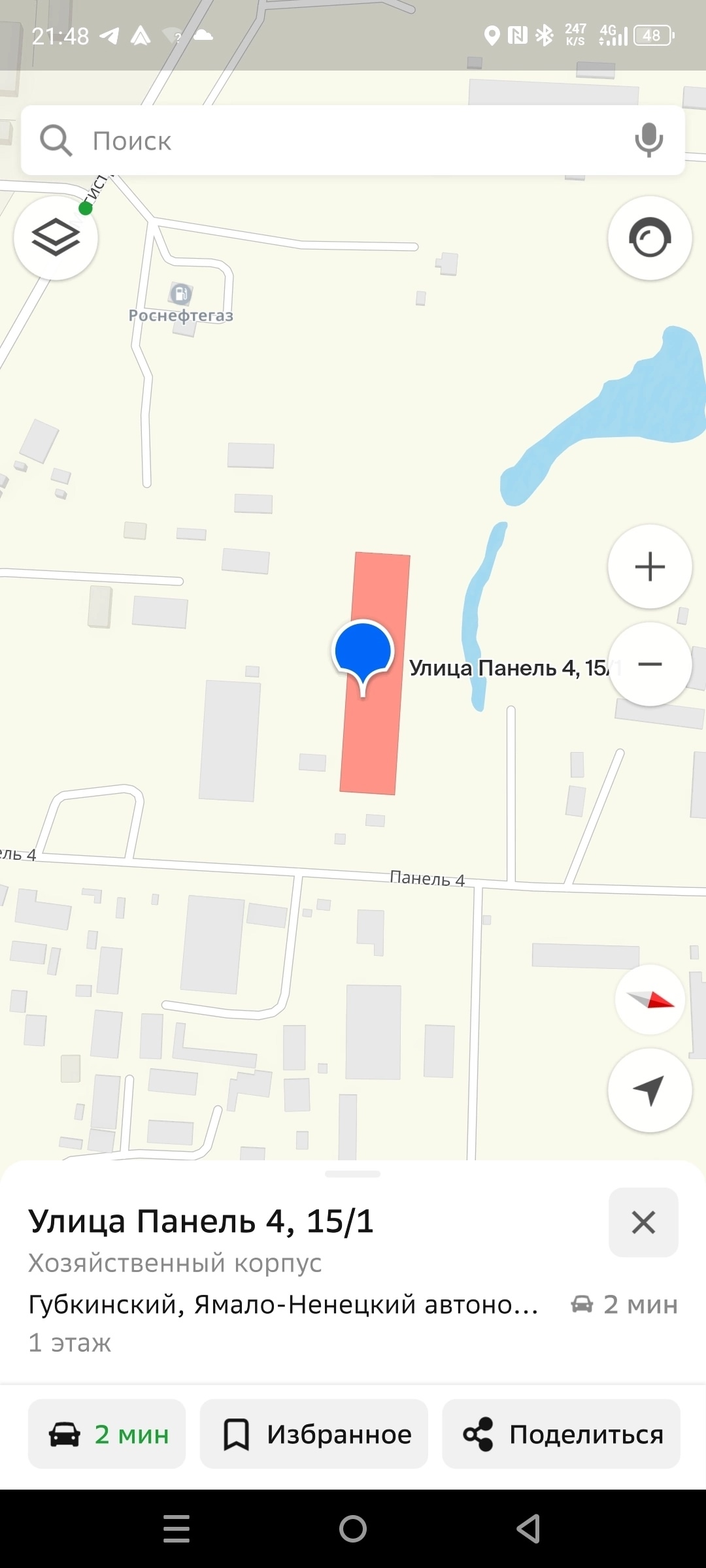
Task: Tap Поделиться to share this address
Action: pos(561,1434)
